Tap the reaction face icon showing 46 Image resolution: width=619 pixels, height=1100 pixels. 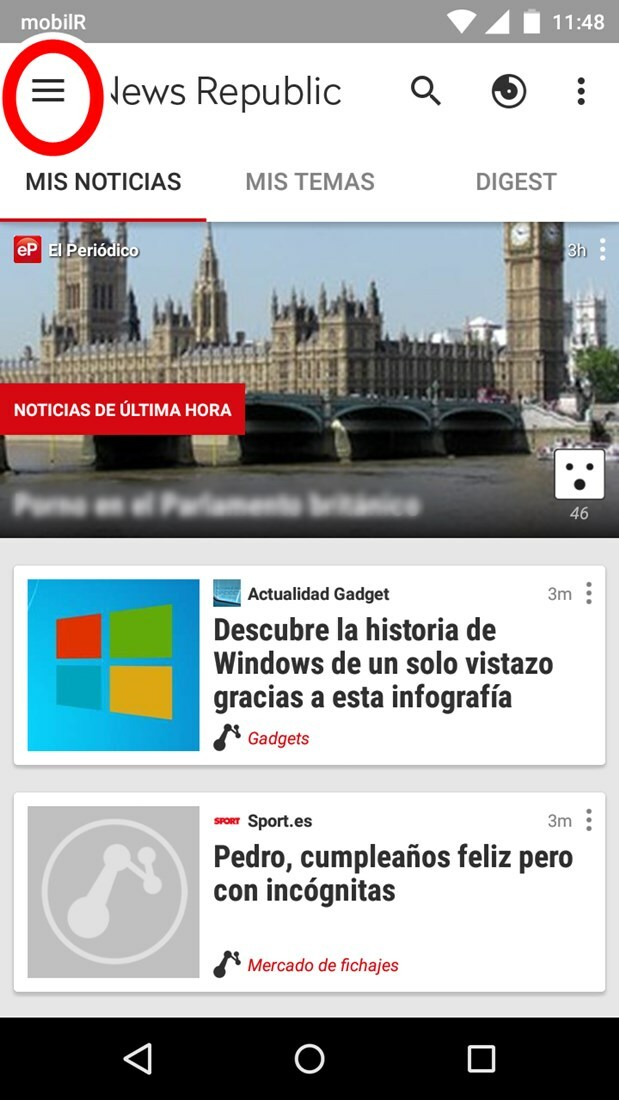coord(579,475)
